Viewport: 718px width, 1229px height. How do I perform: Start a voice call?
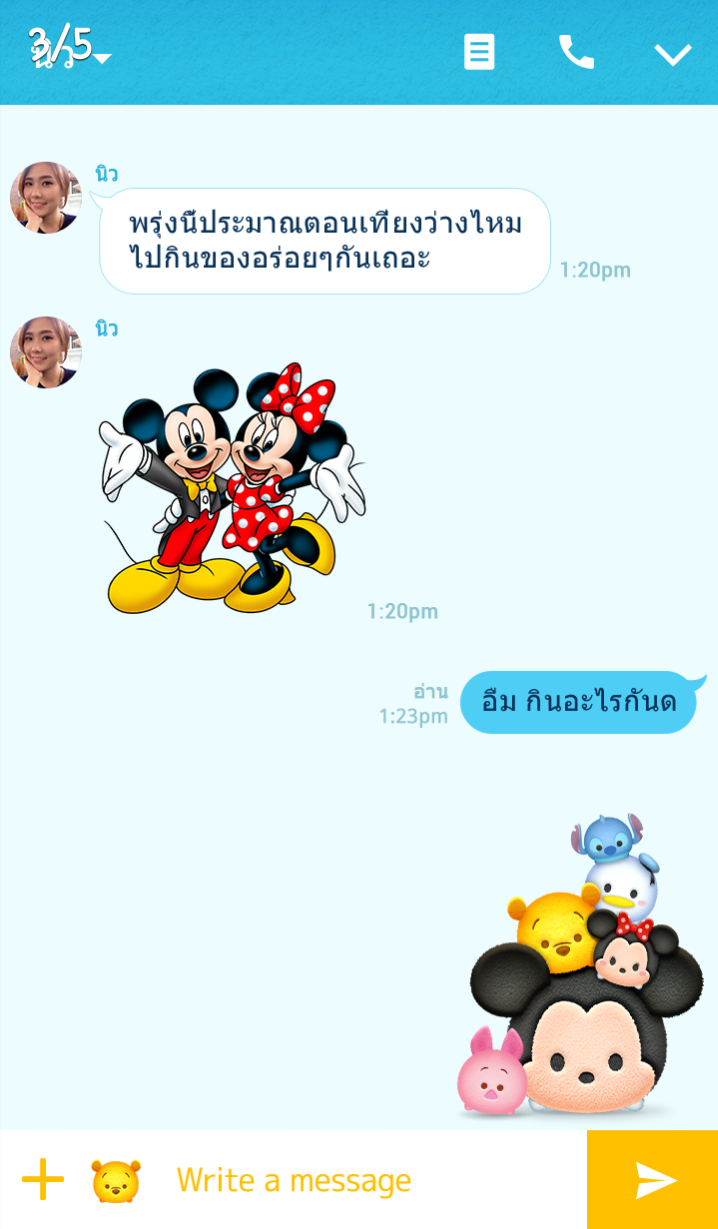click(576, 52)
